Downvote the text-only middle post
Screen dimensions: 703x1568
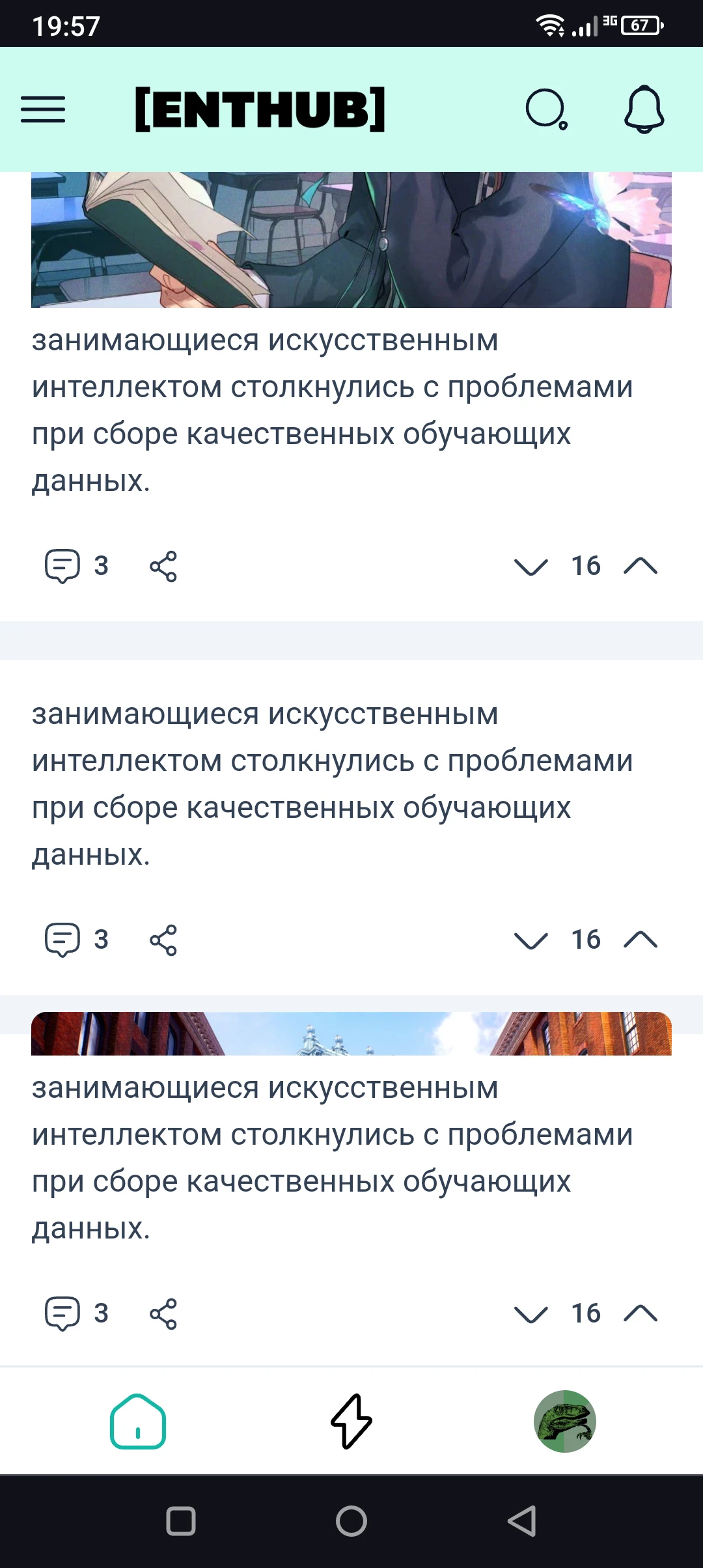pos(531,940)
